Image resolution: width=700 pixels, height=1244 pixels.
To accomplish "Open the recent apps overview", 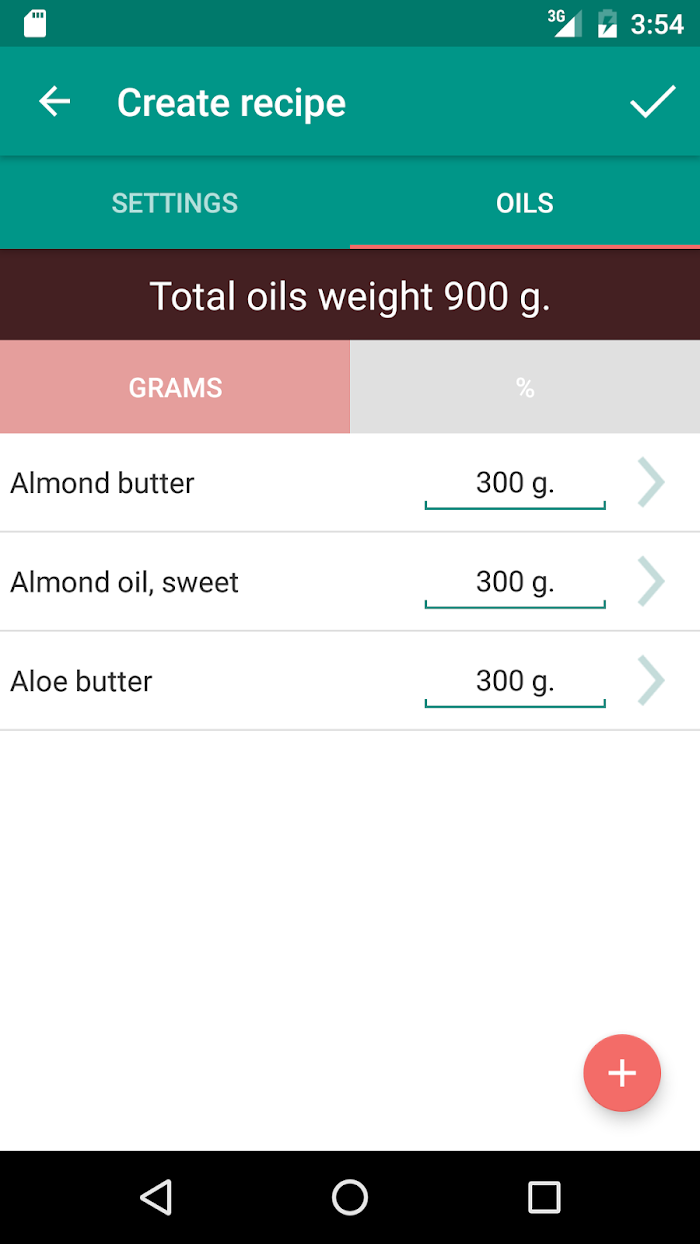I will coord(544,1197).
